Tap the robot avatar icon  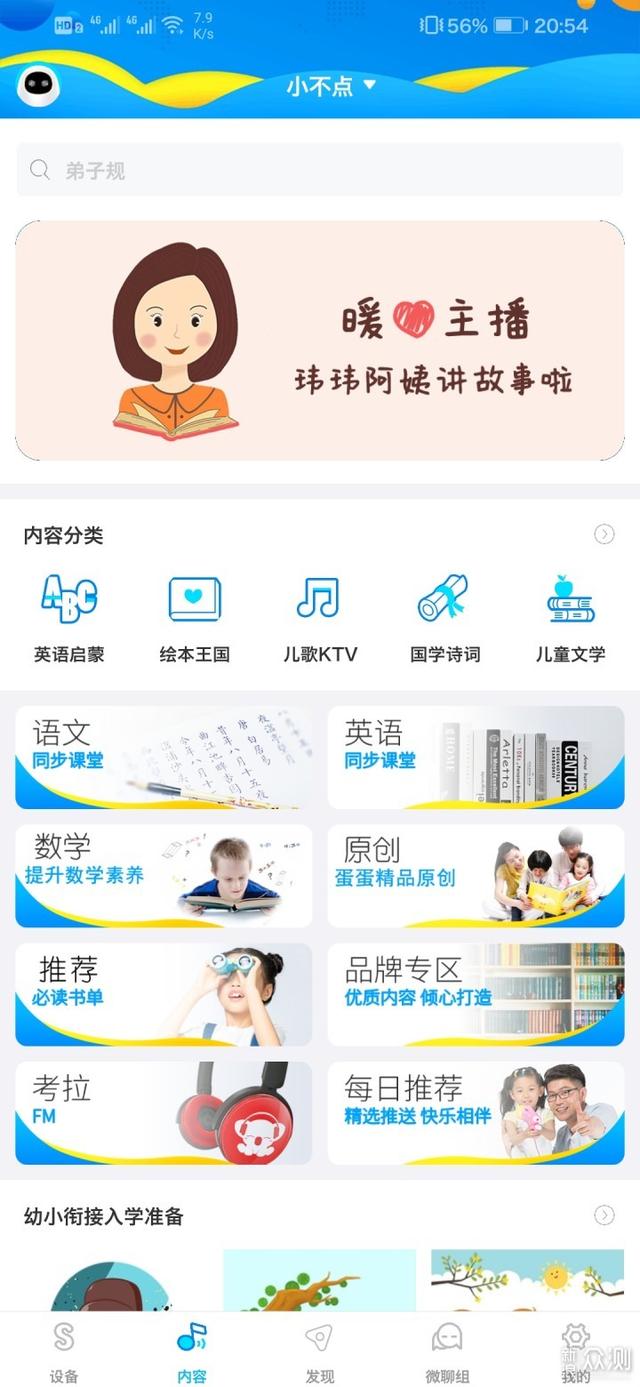pos(39,85)
